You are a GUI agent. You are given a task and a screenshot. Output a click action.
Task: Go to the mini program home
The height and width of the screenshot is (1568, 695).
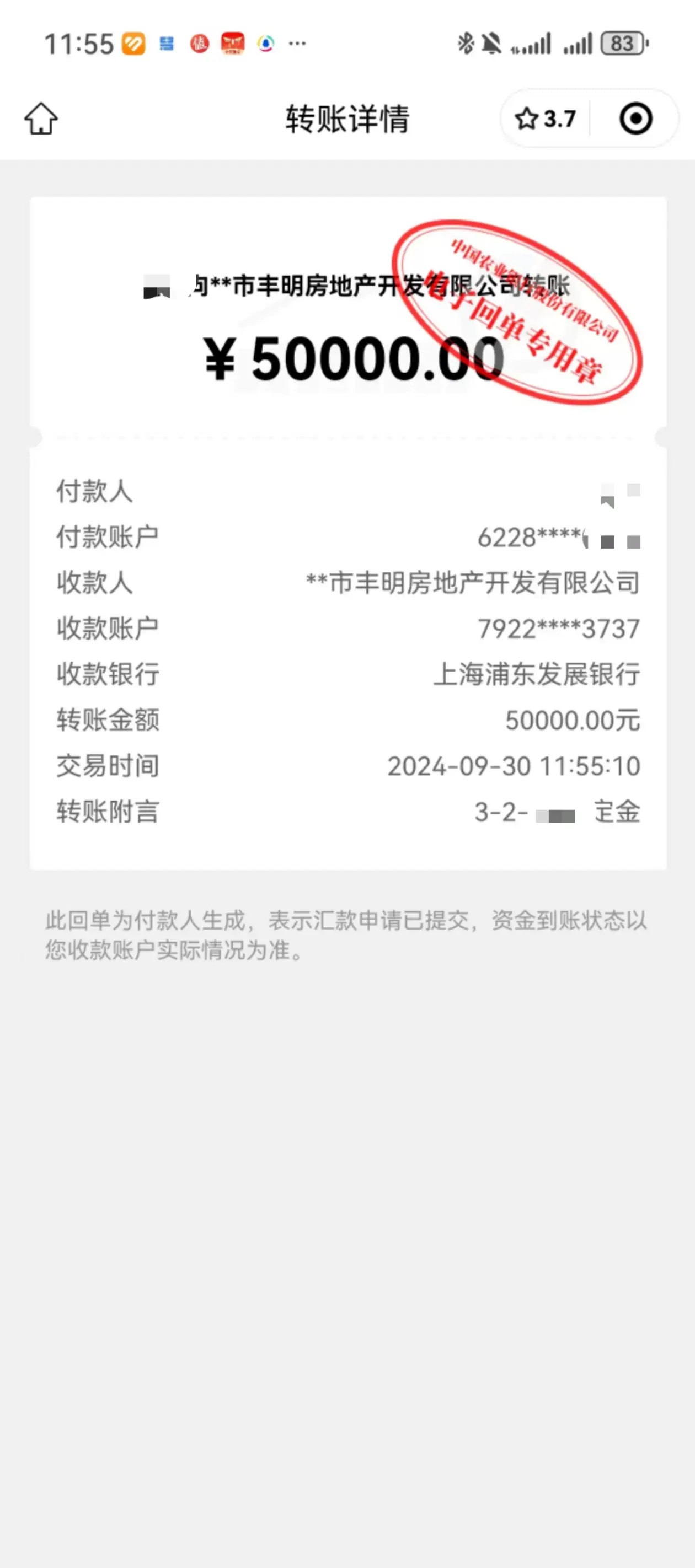tap(41, 118)
